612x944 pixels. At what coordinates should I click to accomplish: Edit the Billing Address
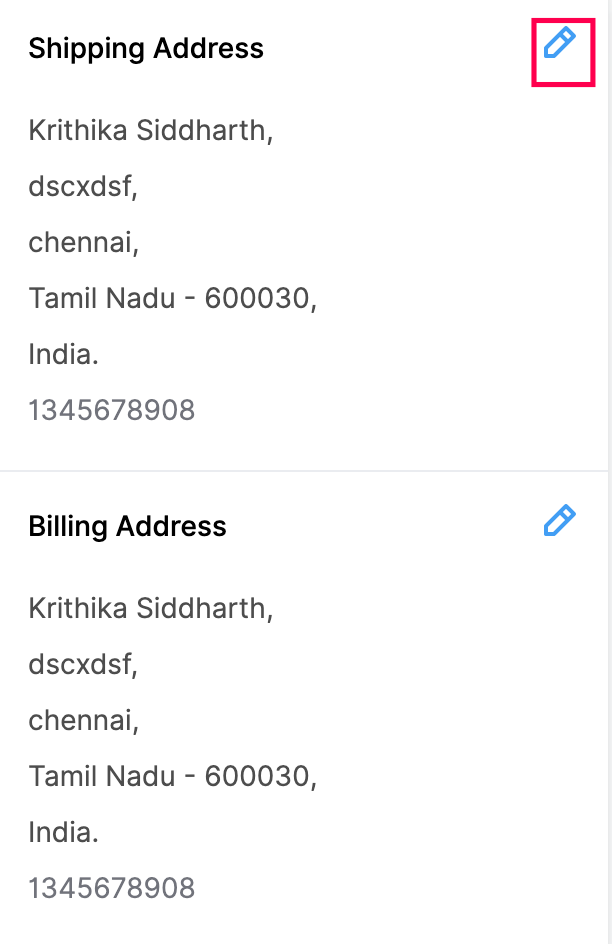560,521
